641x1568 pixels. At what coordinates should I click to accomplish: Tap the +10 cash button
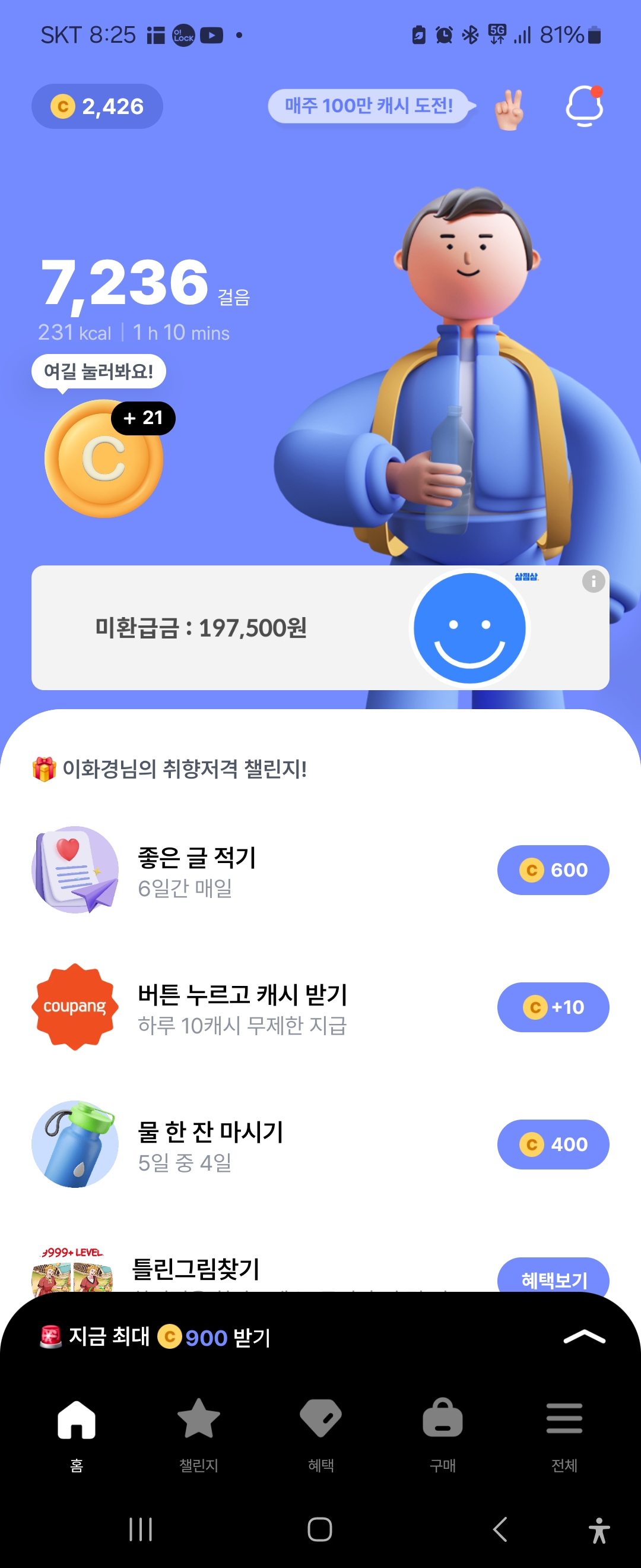coord(553,1007)
